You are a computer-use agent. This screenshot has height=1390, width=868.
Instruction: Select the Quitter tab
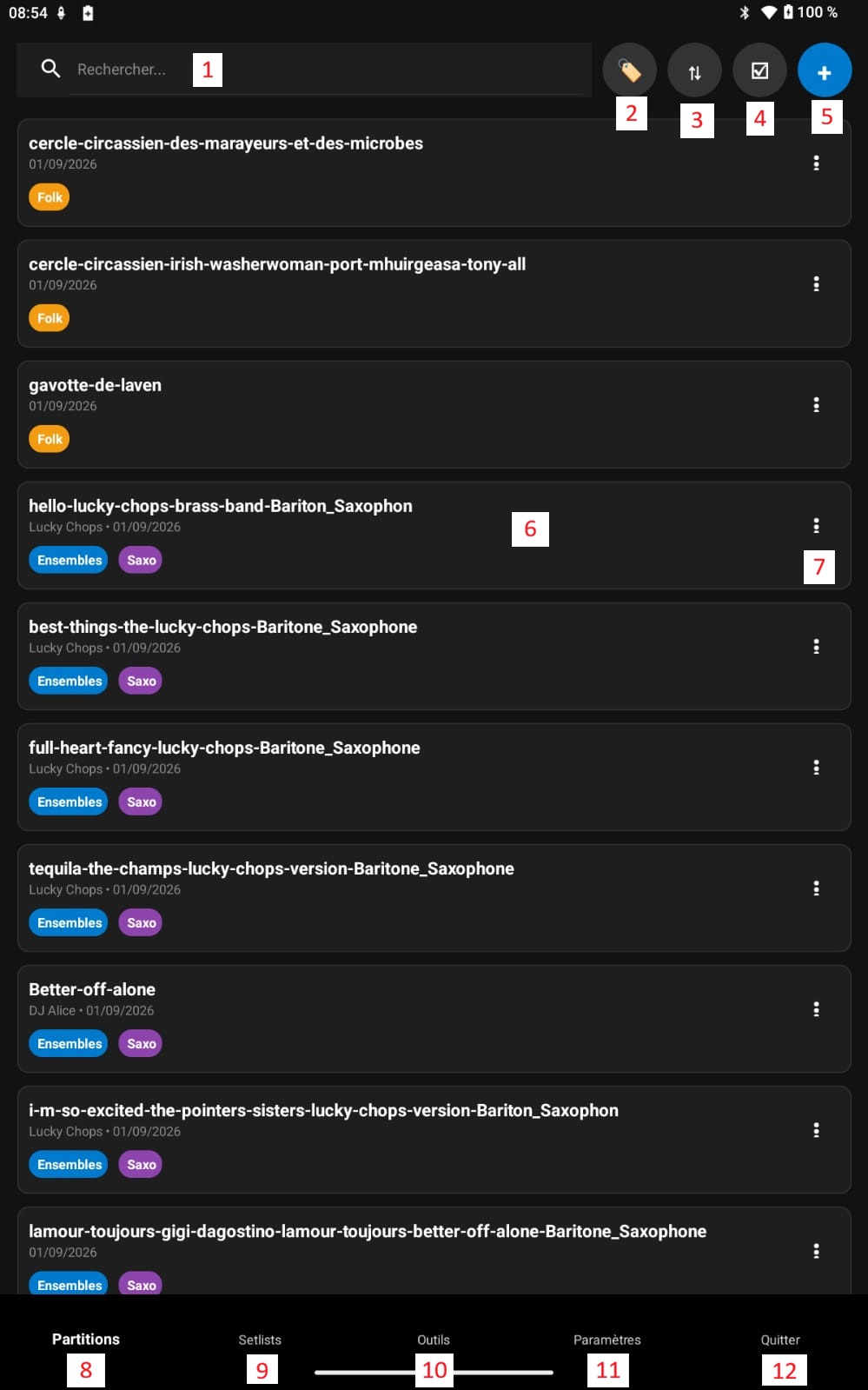coord(780,1340)
